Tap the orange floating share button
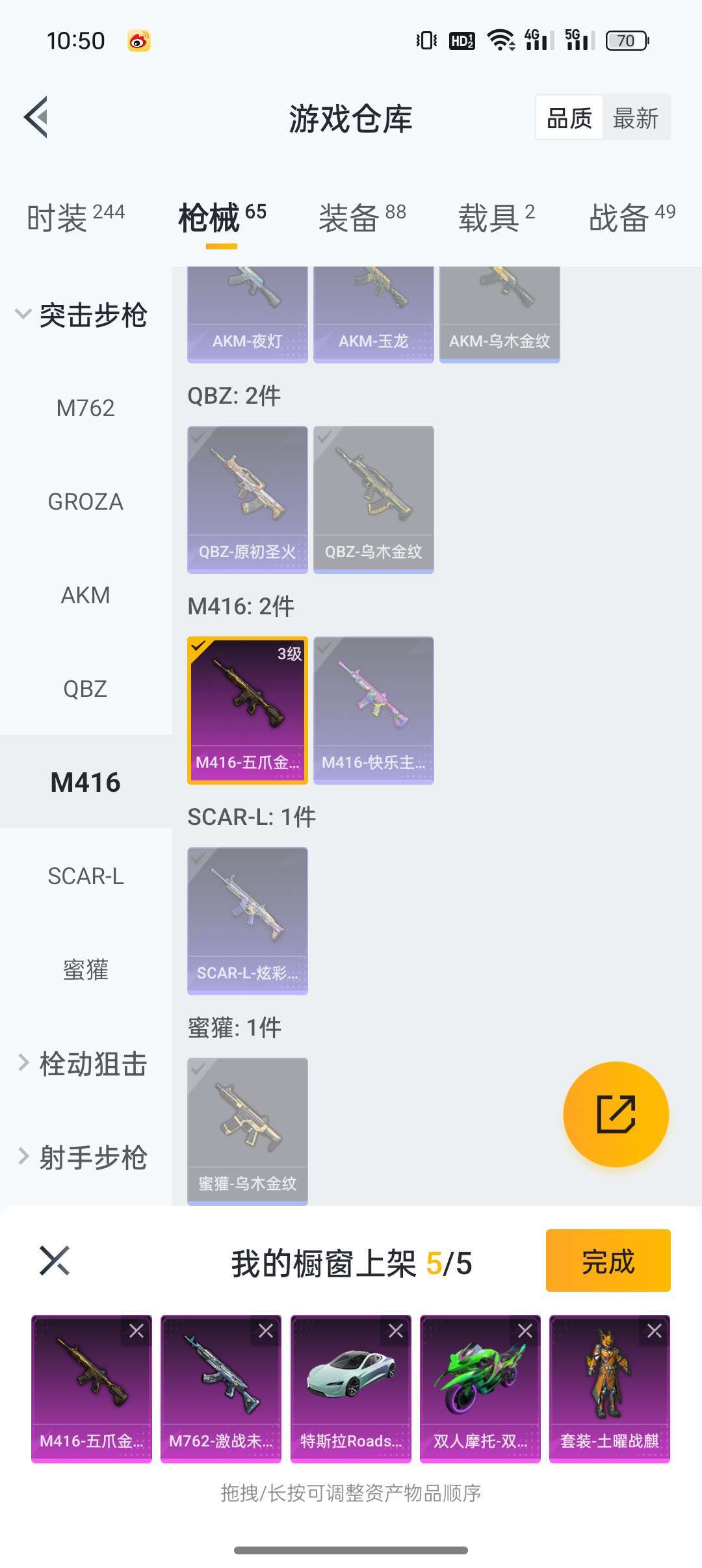 click(616, 1114)
